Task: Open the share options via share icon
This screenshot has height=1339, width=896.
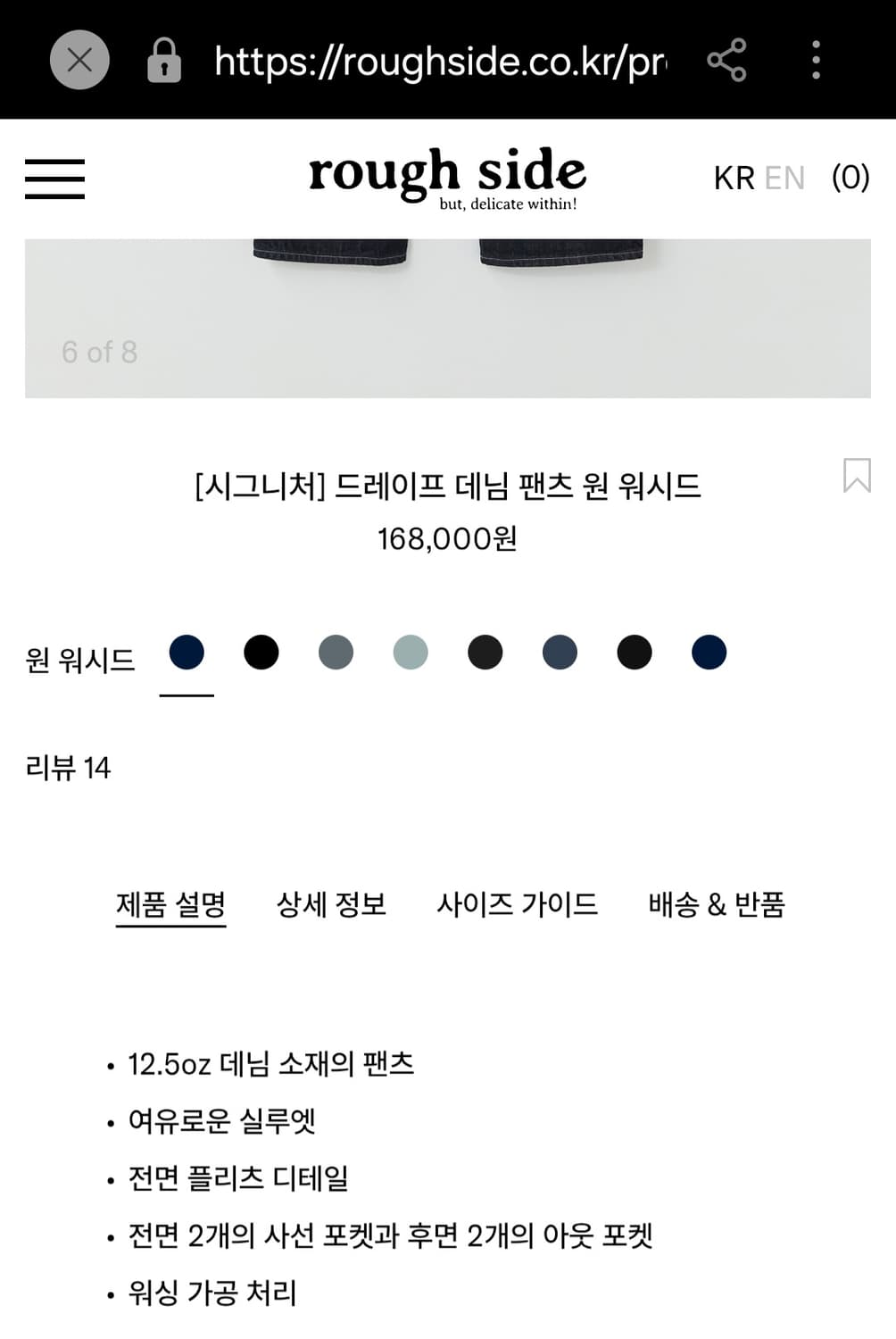Action: tap(727, 60)
